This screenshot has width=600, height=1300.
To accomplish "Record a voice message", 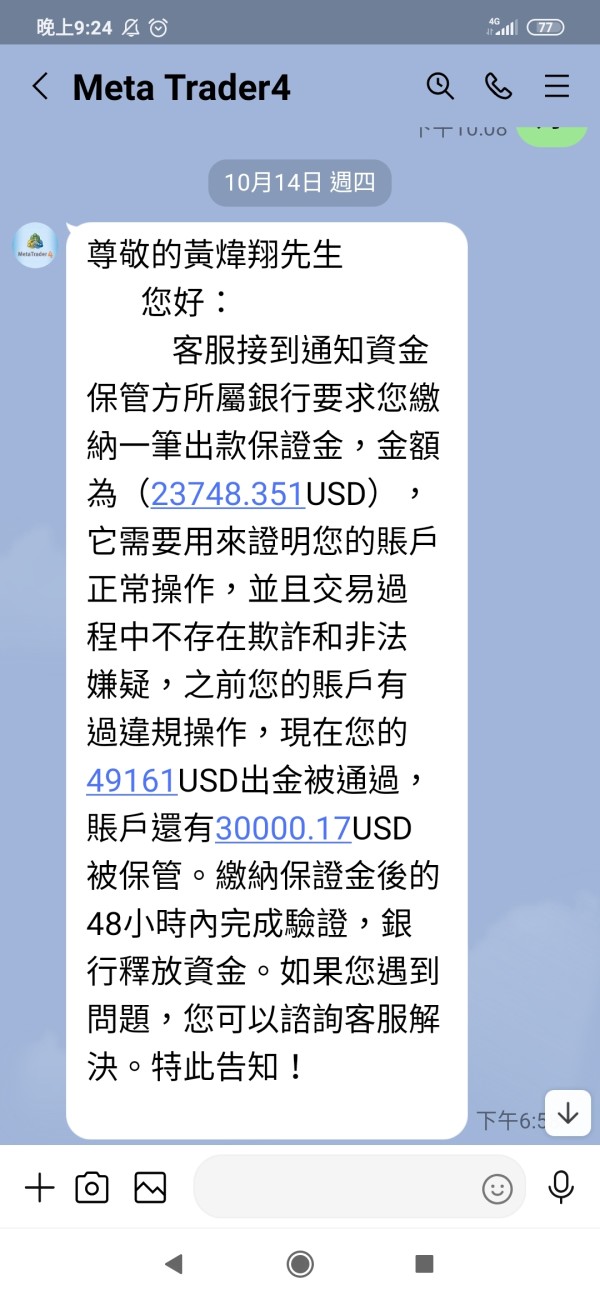I will pos(561,1187).
